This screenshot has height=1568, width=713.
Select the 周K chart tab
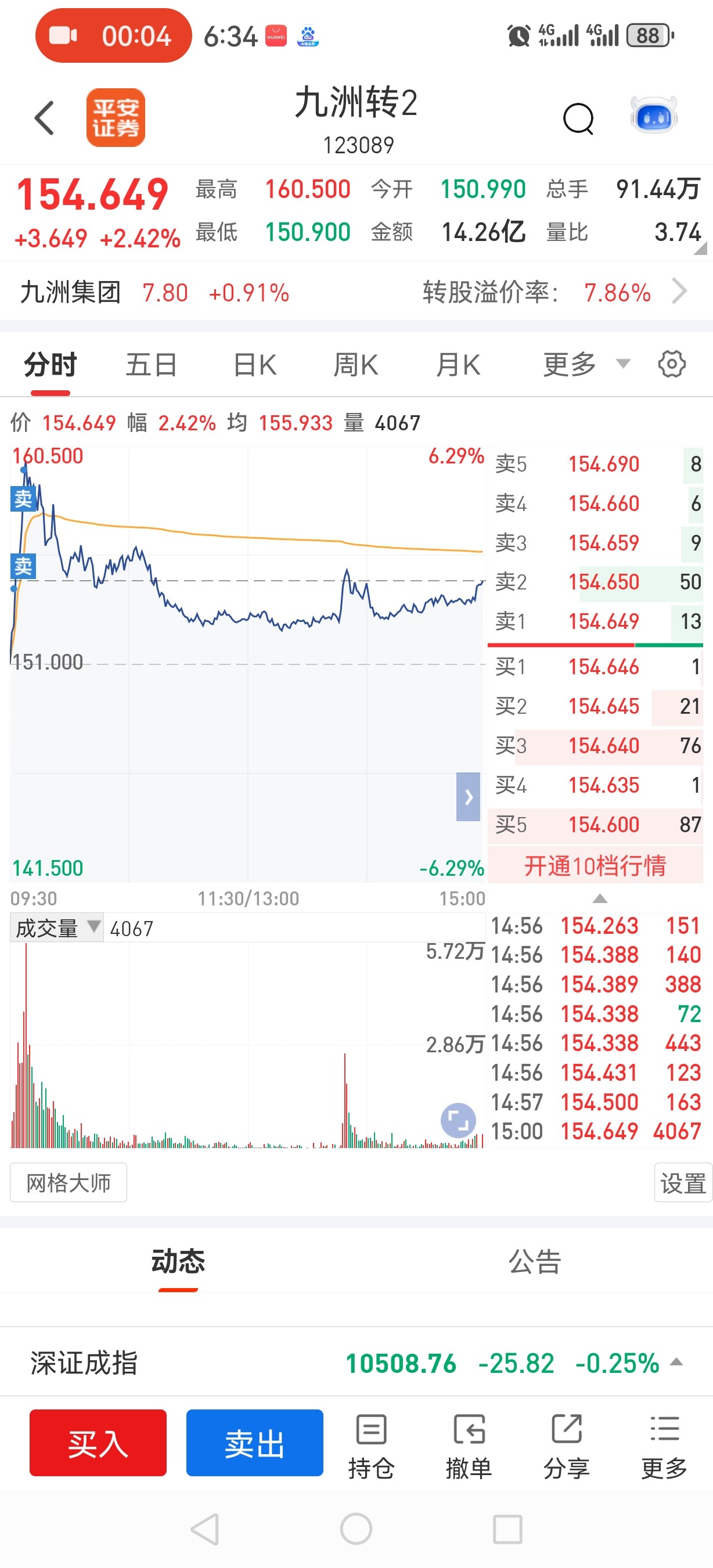[356, 365]
